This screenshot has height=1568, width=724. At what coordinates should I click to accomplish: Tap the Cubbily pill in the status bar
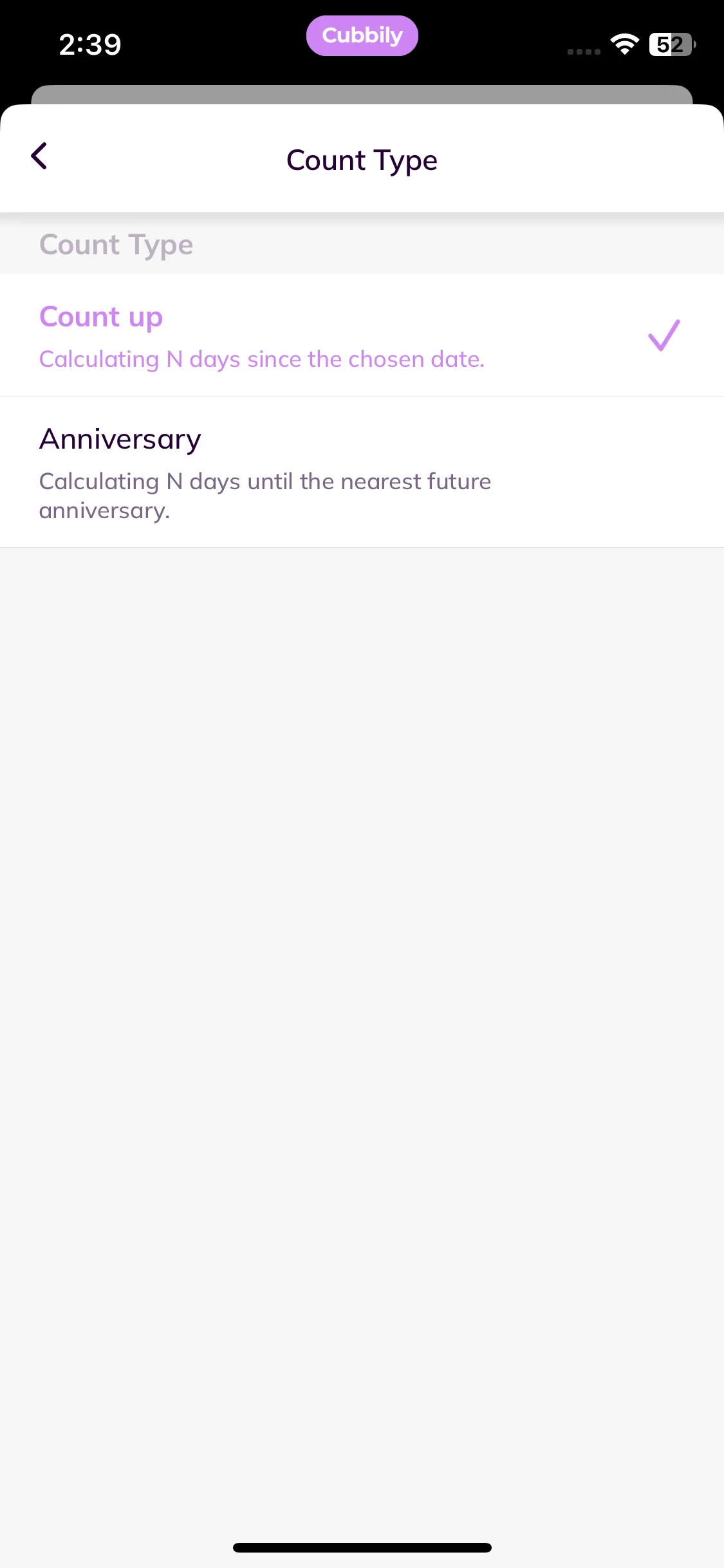pos(362,36)
